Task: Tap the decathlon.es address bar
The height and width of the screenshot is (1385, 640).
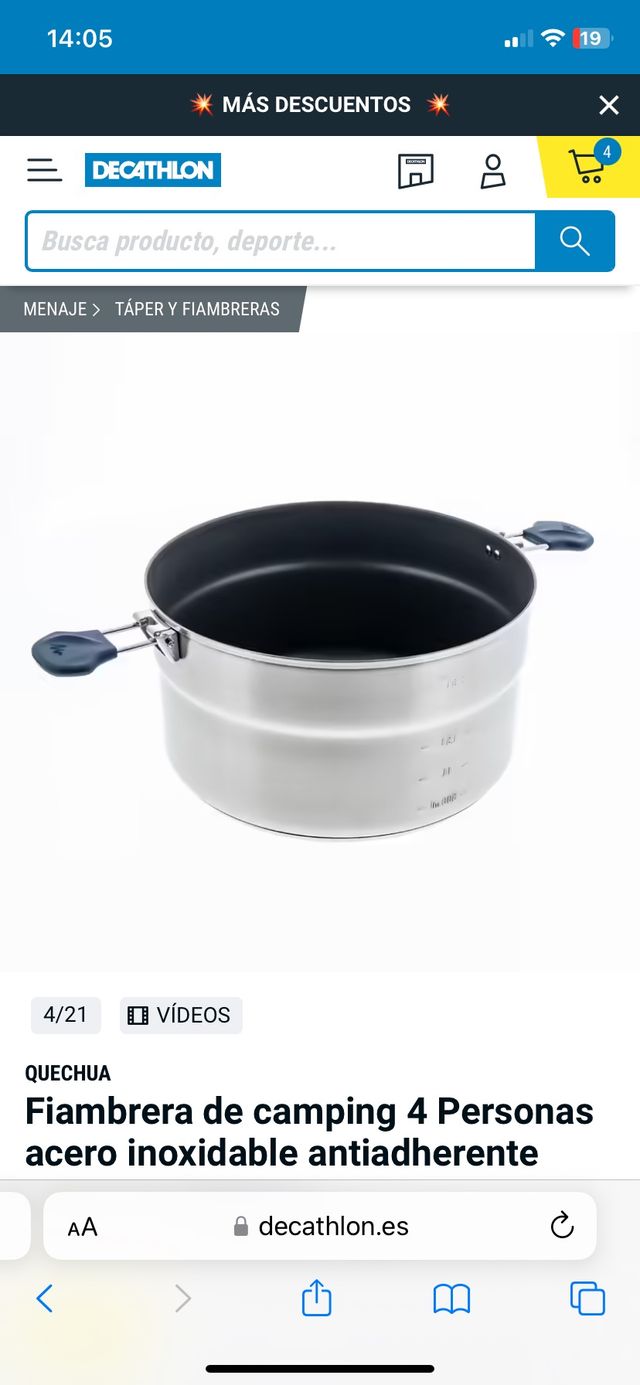Action: (320, 1226)
